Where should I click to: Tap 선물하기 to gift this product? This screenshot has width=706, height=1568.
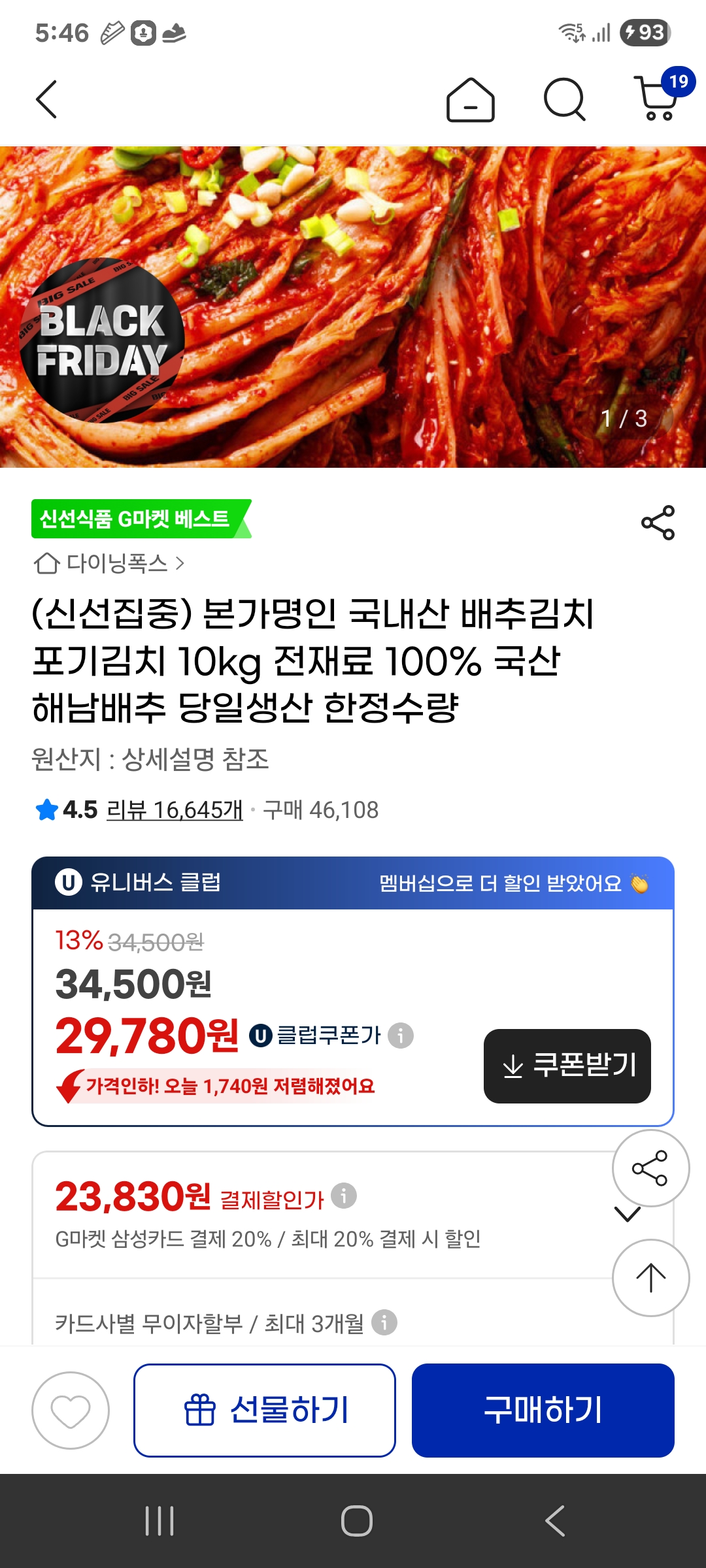pos(265,1410)
